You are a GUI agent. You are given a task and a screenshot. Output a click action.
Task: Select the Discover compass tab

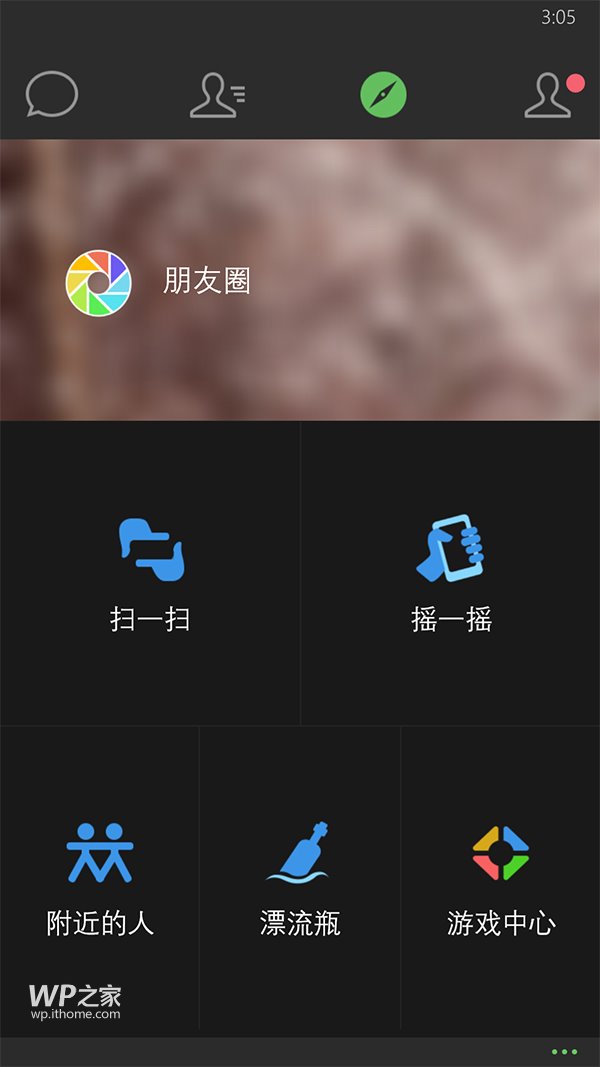(x=384, y=96)
